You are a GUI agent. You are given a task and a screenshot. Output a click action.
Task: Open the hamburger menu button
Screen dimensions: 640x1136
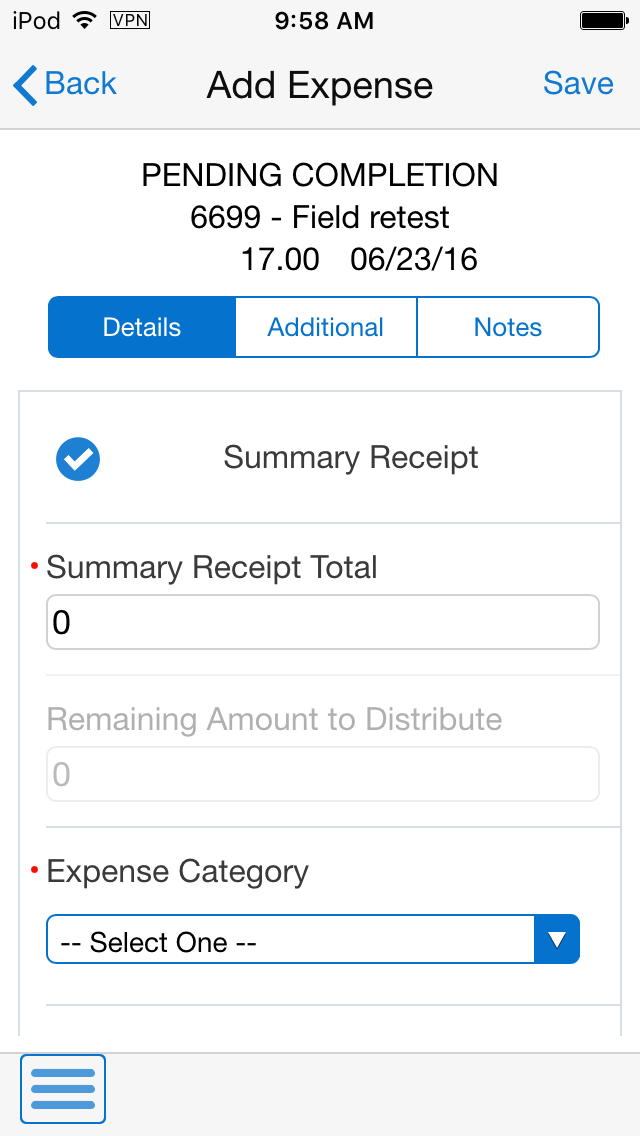point(63,1089)
